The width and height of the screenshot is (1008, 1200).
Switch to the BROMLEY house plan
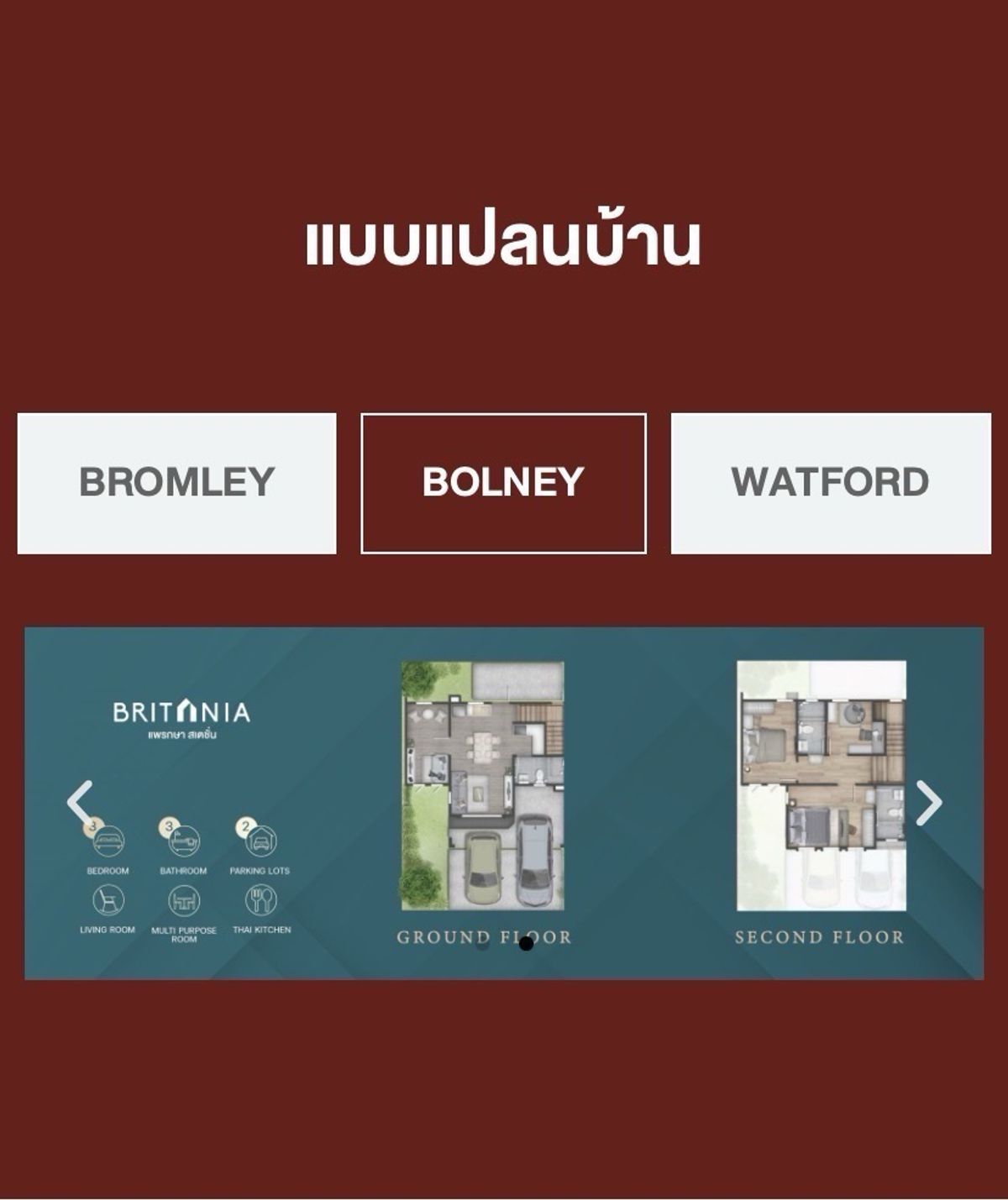(x=176, y=483)
